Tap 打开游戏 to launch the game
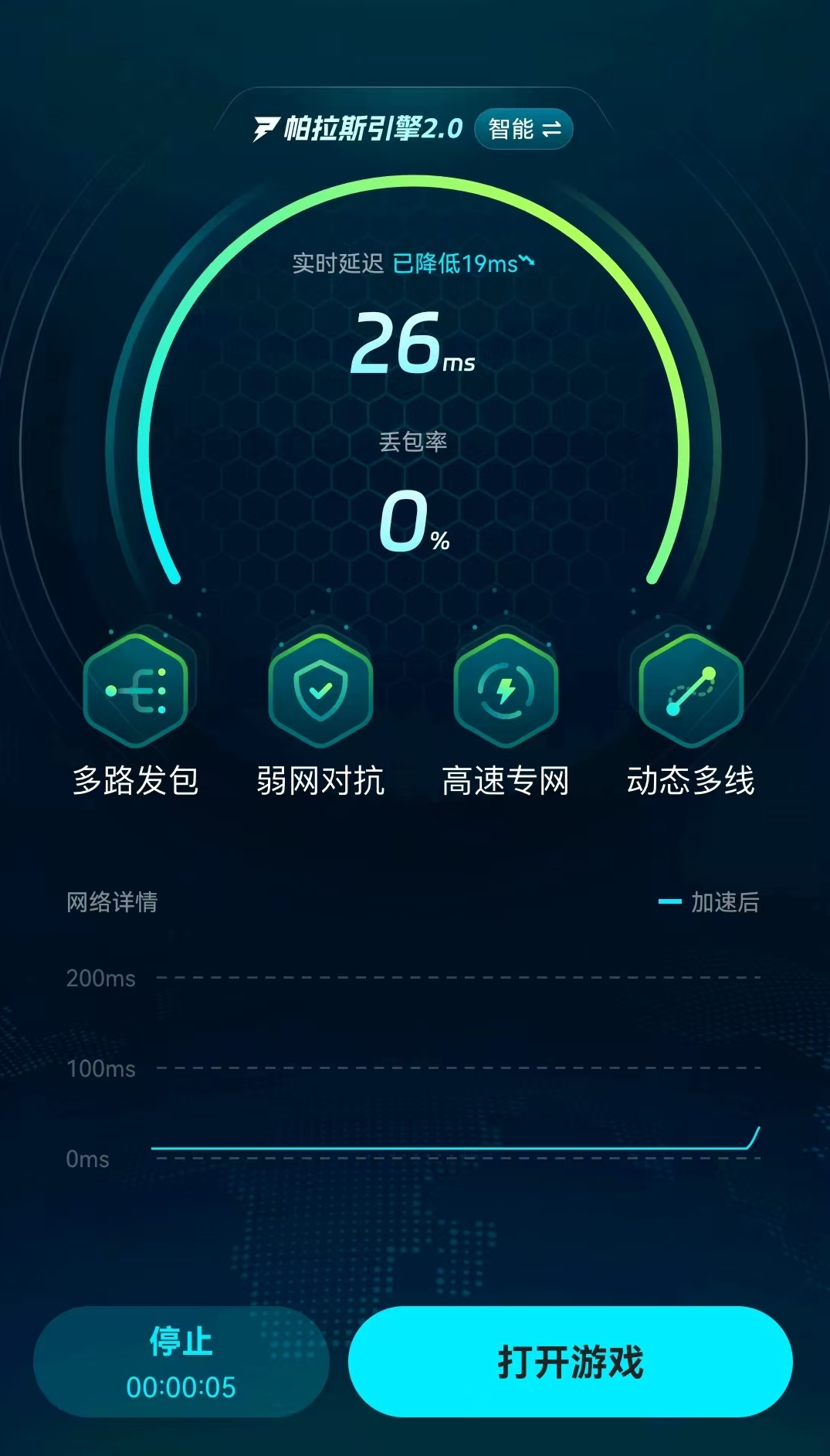Image resolution: width=830 pixels, height=1456 pixels. tap(570, 1361)
